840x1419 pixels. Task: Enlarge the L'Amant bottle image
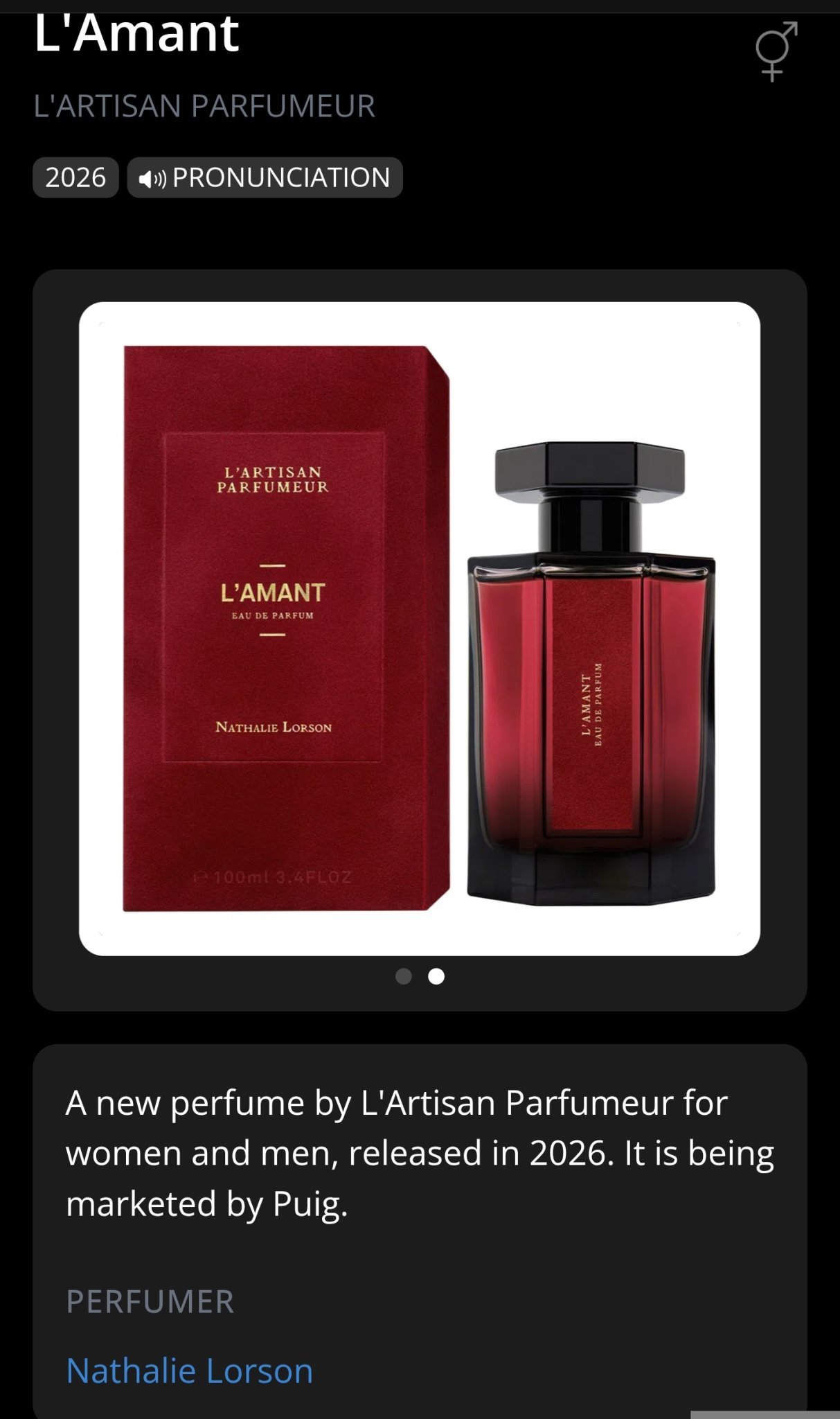[420, 628]
